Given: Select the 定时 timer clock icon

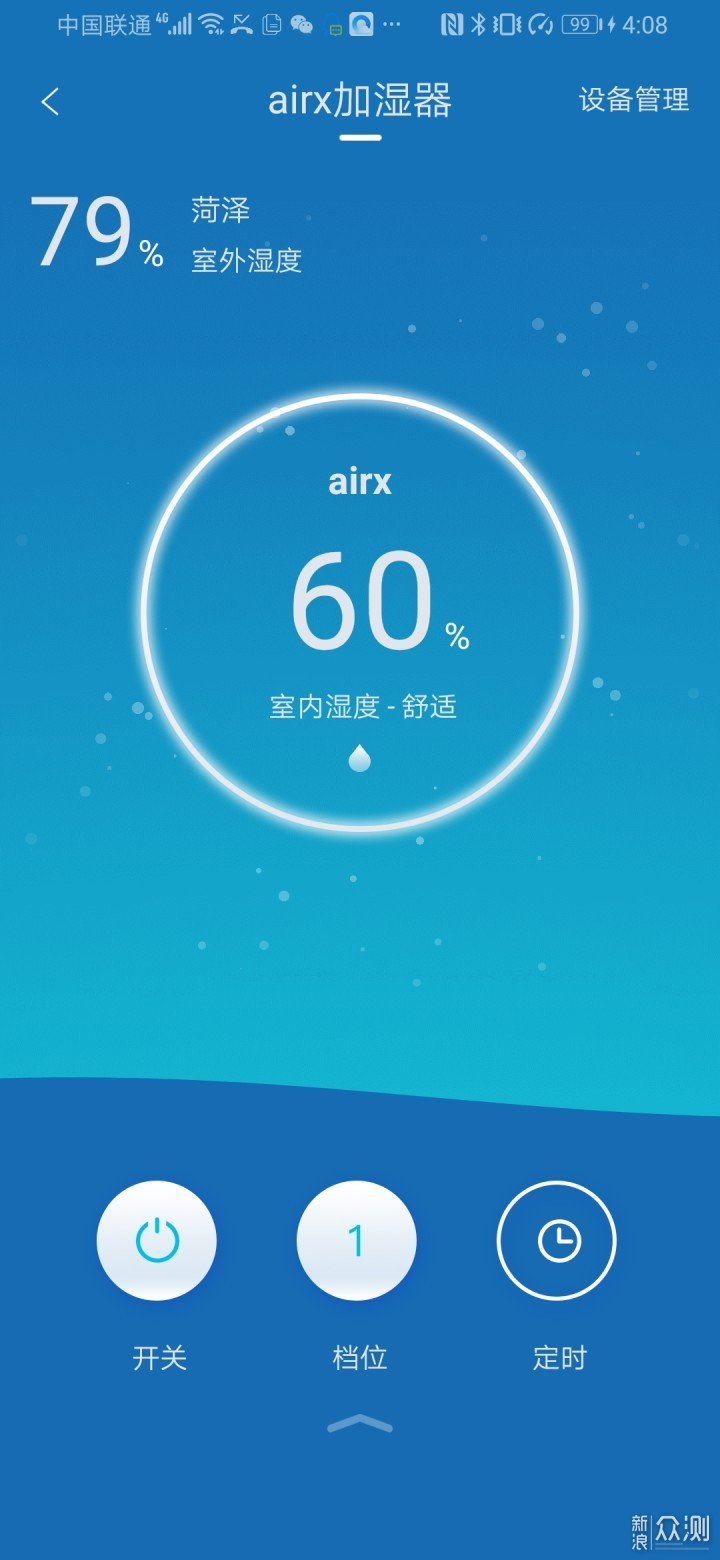Looking at the screenshot, I should [557, 1240].
